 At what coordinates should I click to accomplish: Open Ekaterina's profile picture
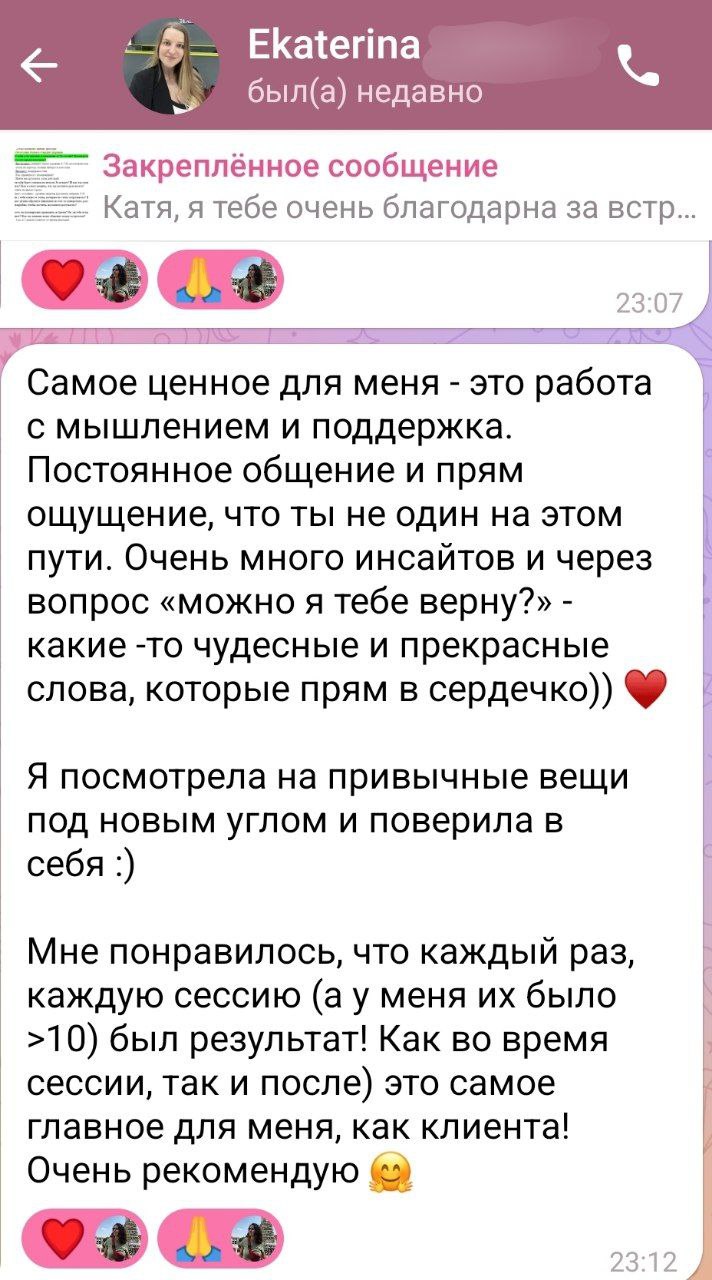170,66
